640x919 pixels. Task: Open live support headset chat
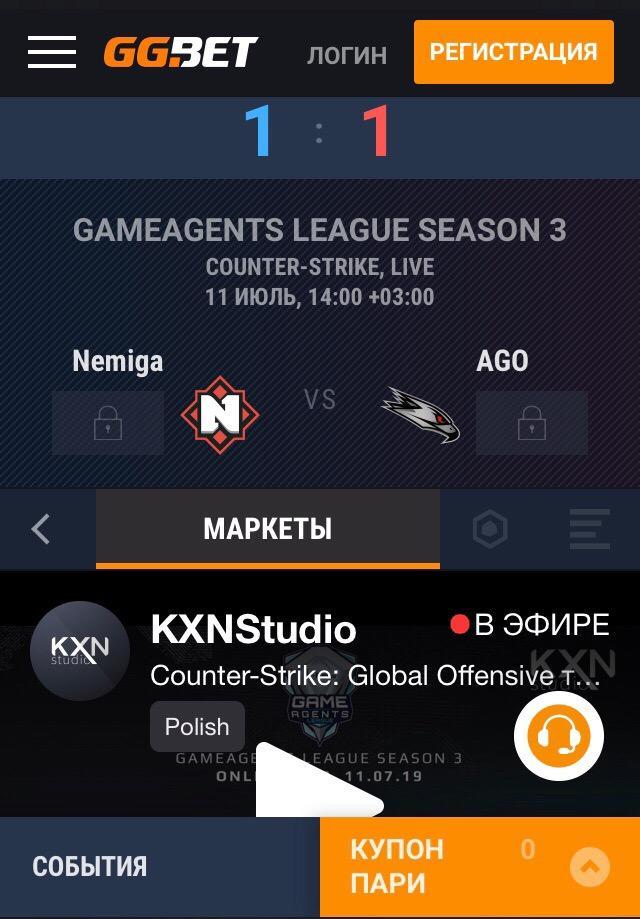pos(558,737)
